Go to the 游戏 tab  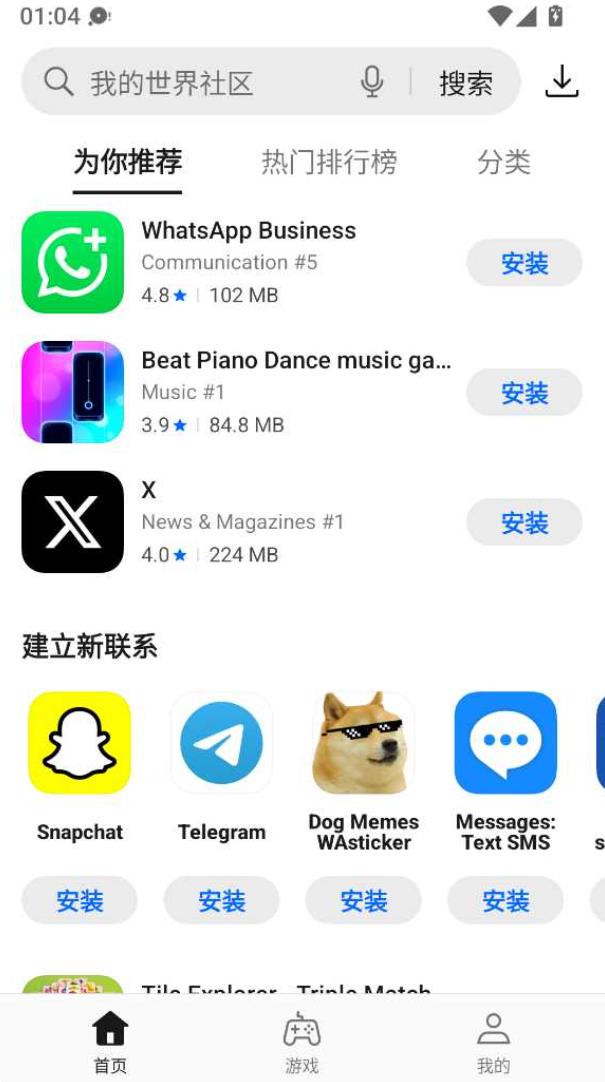[302, 1041]
